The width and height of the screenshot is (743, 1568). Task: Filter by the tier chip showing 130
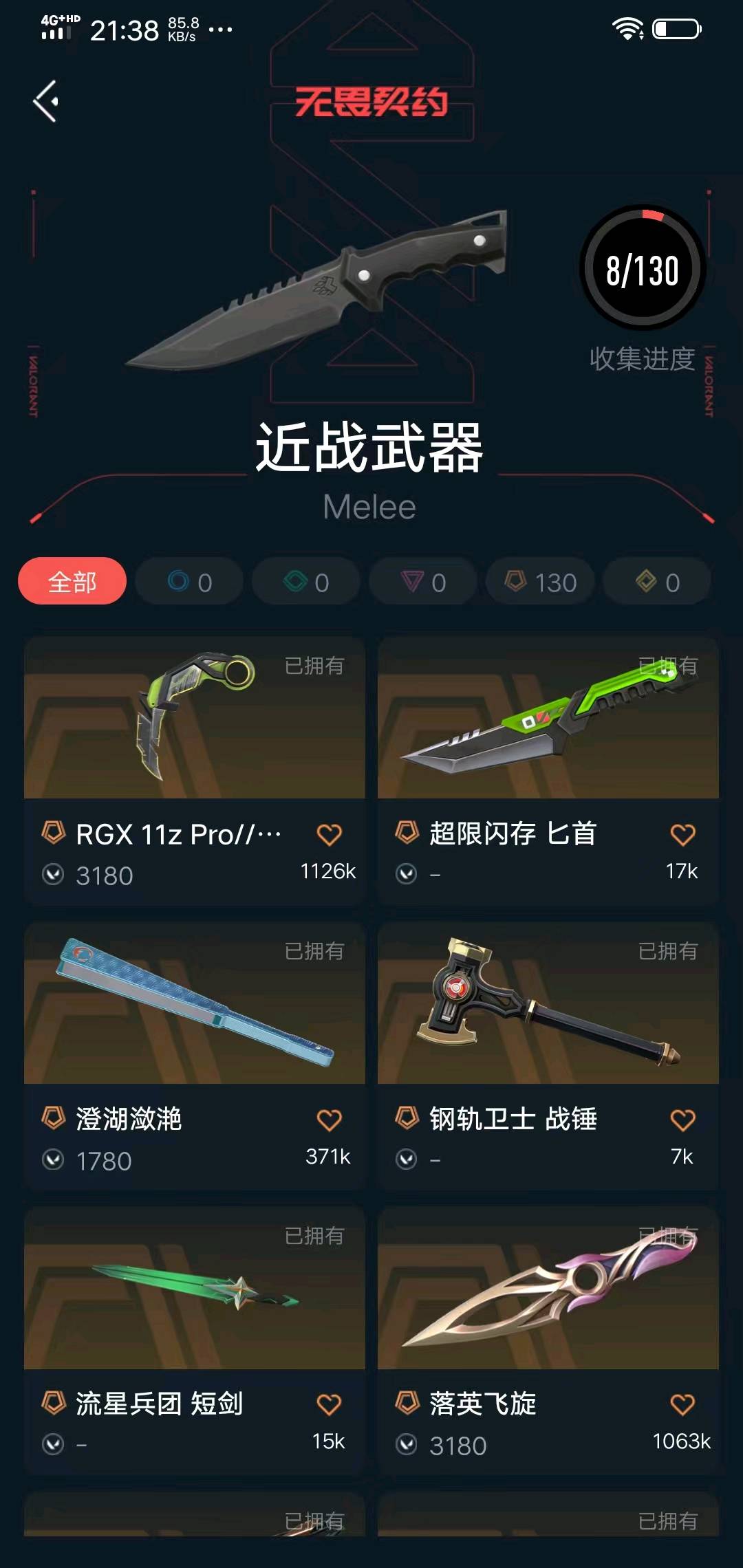coord(540,581)
